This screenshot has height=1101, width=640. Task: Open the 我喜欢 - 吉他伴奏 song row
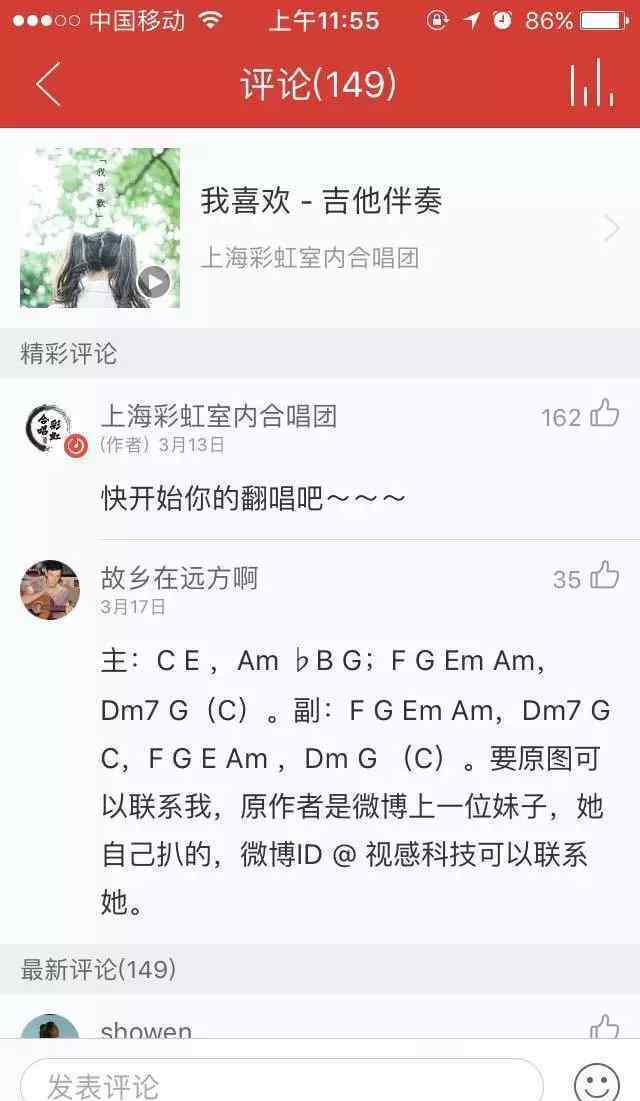pyautogui.click(x=400, y=228)
